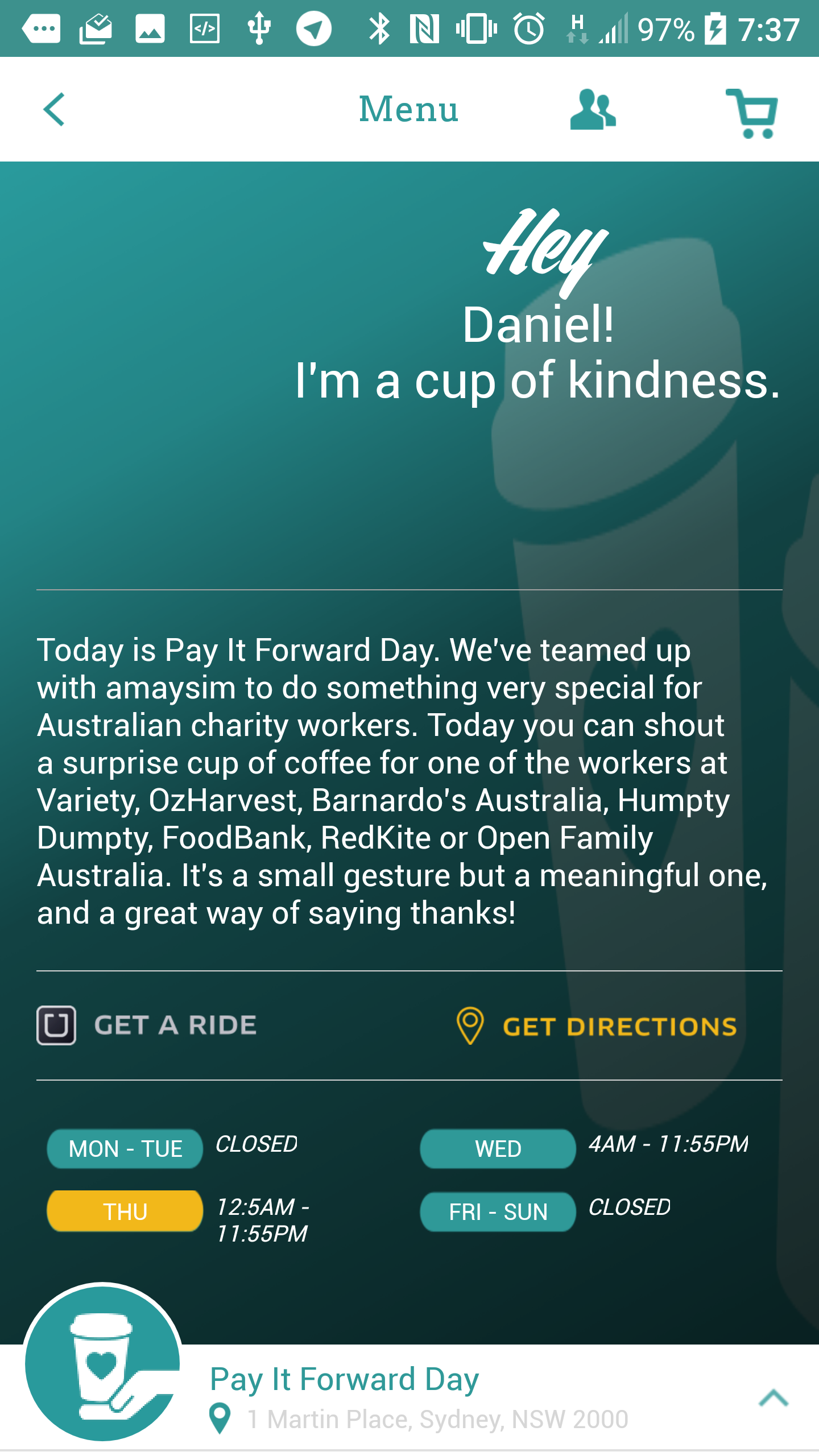
Task: Go back using the top-left arrow
Action: click(54, 109)
